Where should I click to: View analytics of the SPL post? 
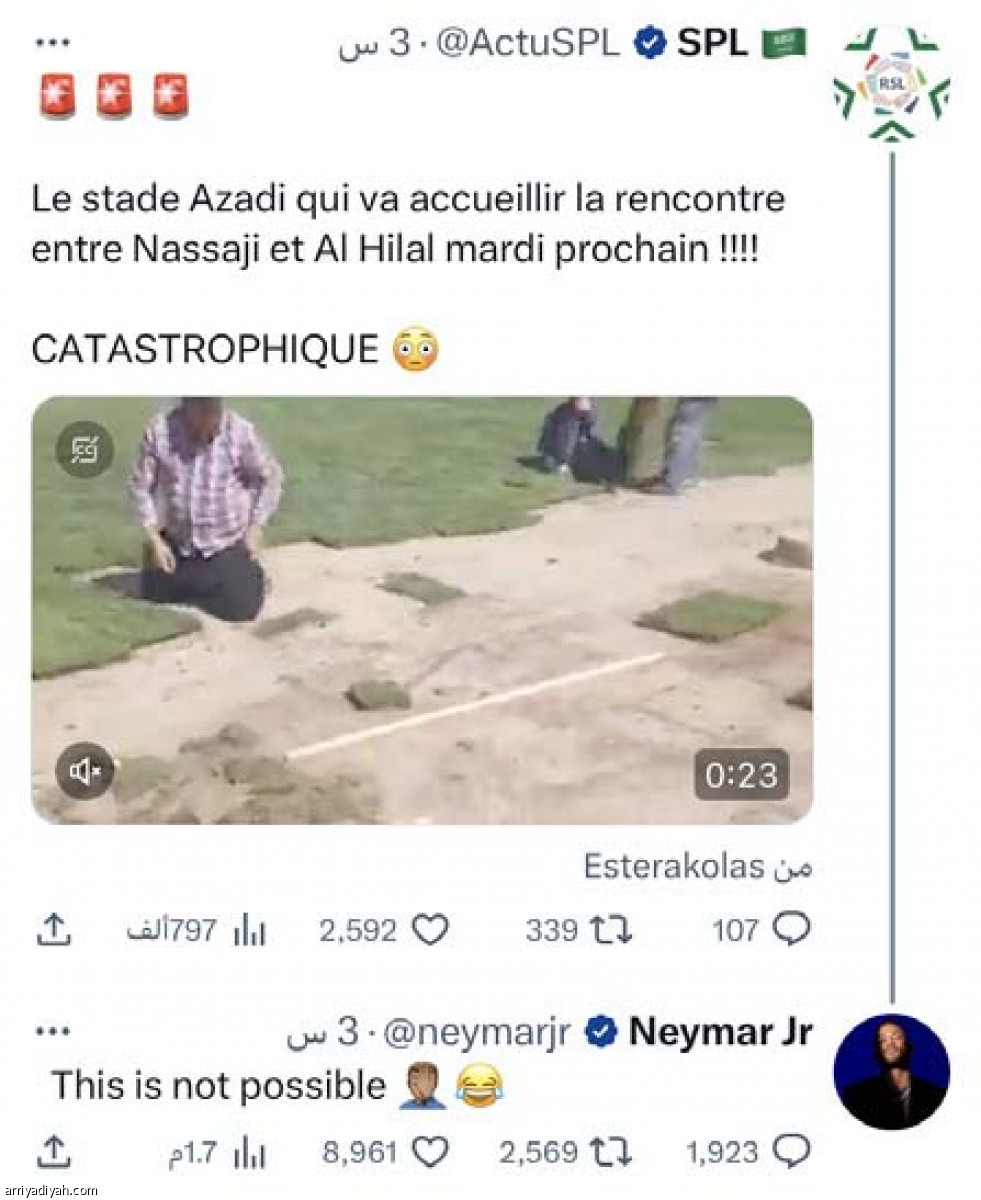[x=248, y=931]
